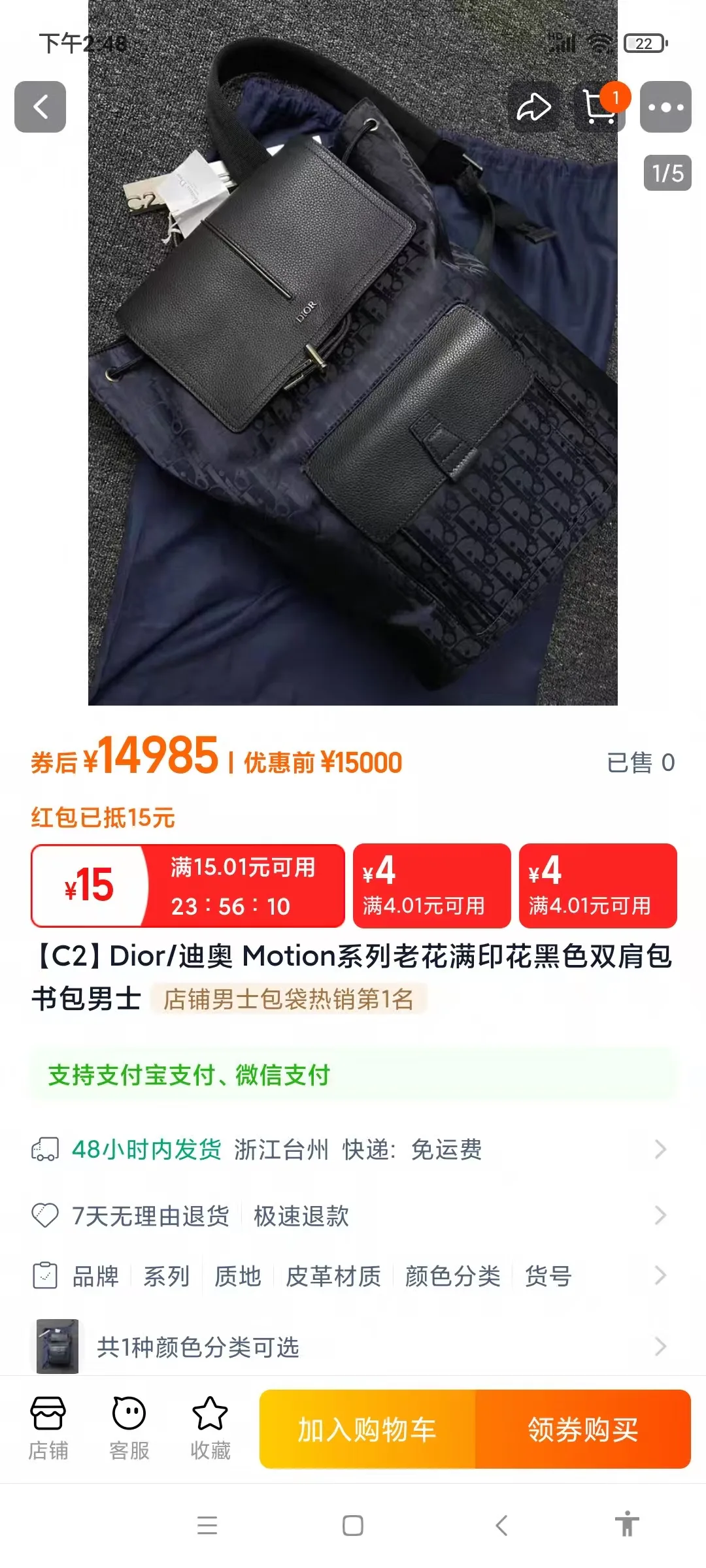Screen dimensions: 706x1568
Task: Claim the ¥15 coupon
Action: pyautogui.click(x=188, y=886)
